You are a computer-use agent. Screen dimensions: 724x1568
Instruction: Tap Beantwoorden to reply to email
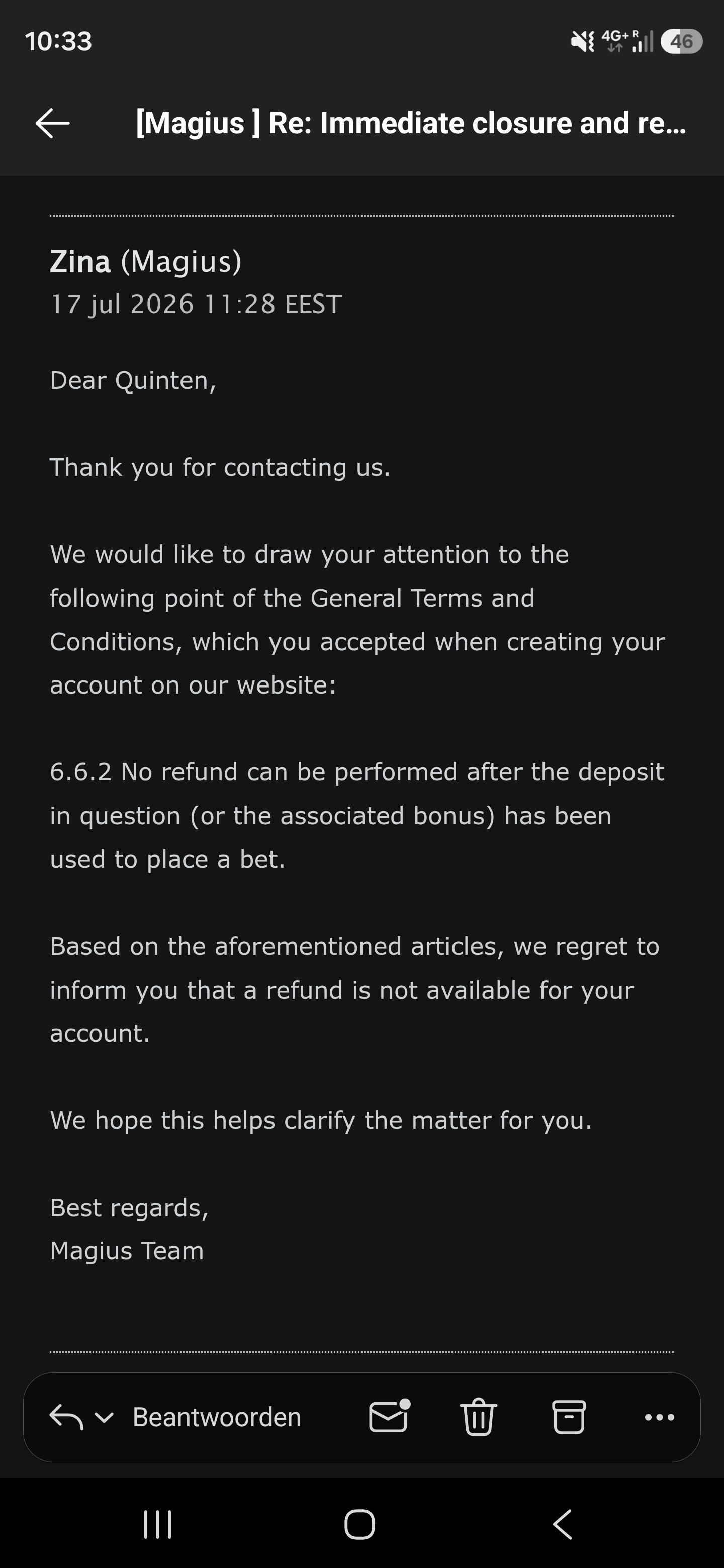click(216, 1418)
